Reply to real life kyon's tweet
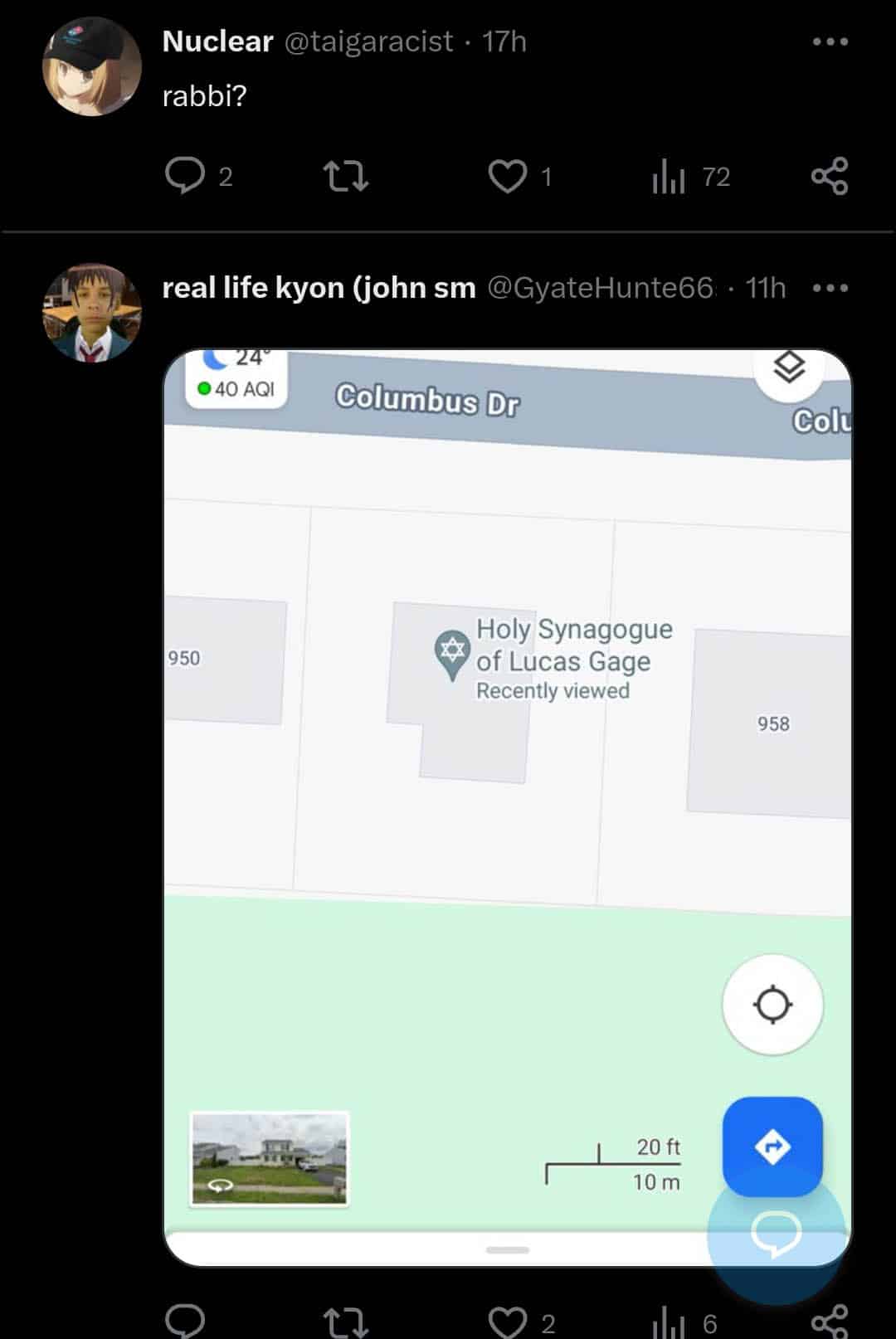 [x=185, y=1321]
